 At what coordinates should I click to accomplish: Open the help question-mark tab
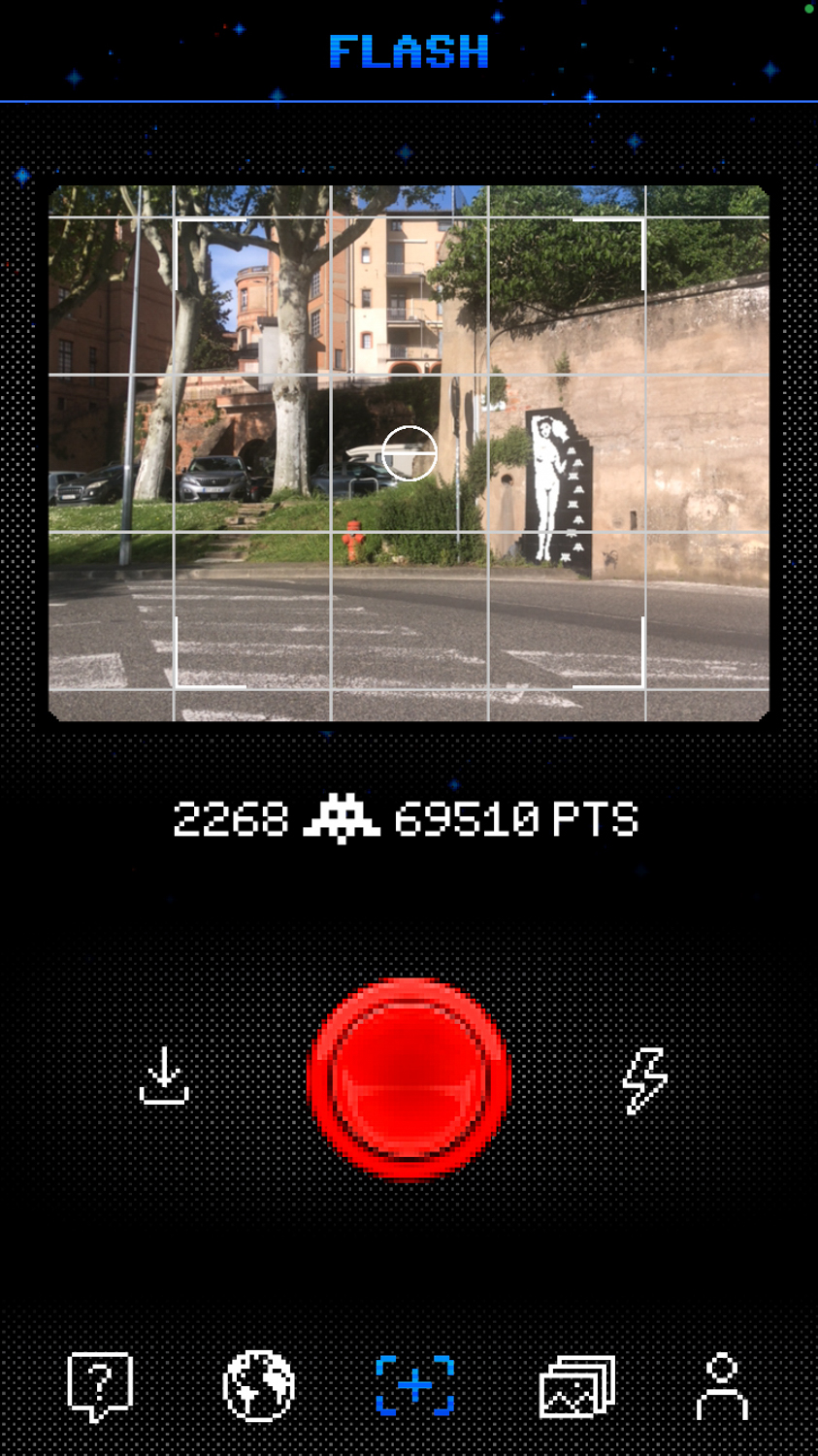point(99,1386)
